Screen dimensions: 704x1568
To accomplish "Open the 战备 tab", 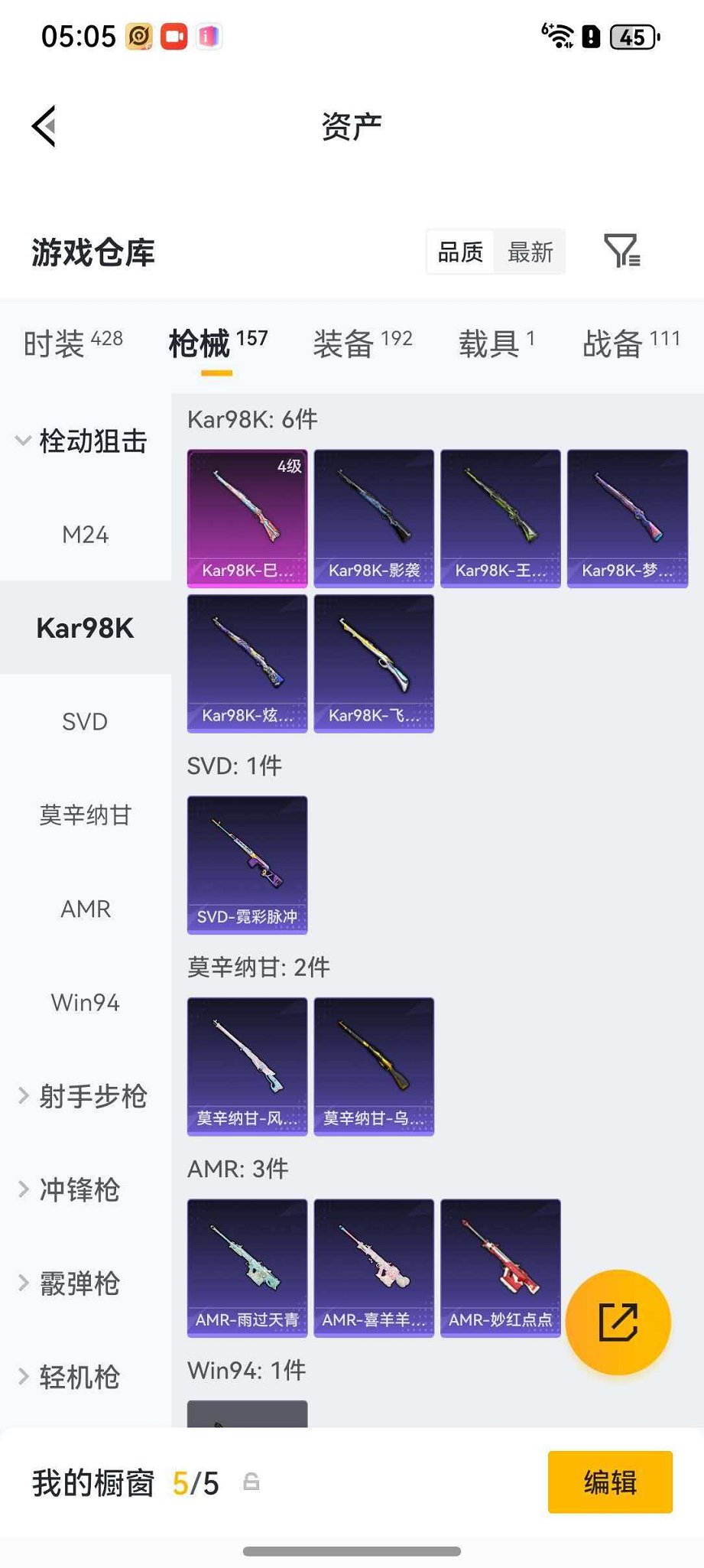I will pos(611,342).
